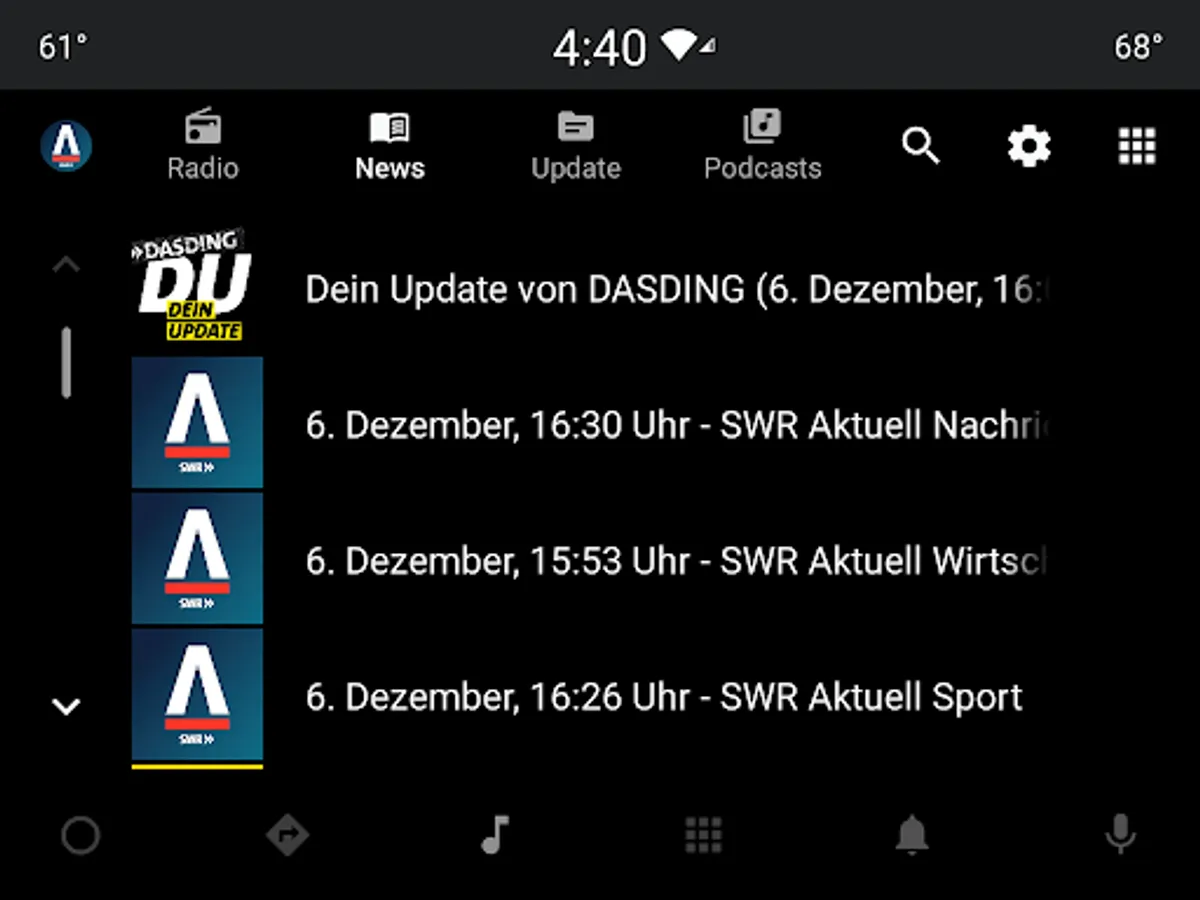
Task: Tap the down arrow to page the list
Action: click(66, 706)
